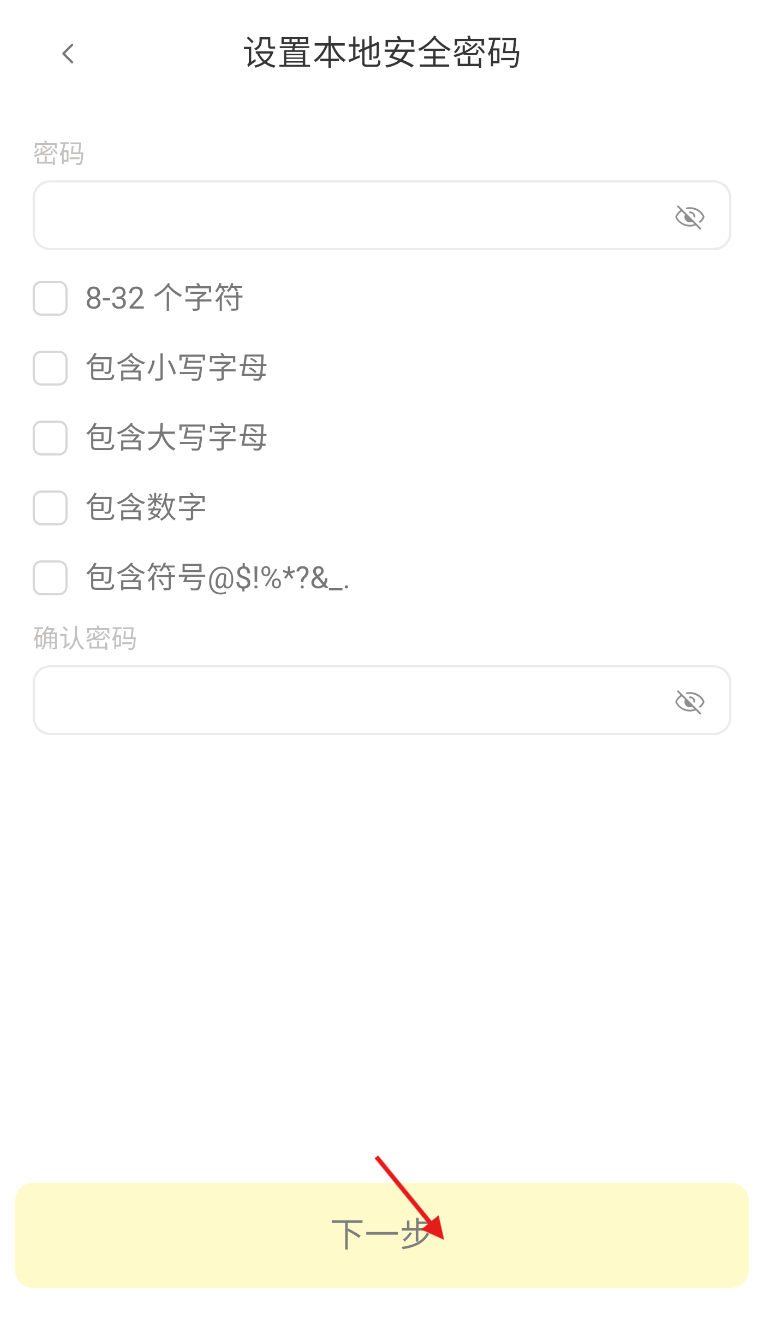Tap the 下一步 next step button
The width and height of the screenshot is (765, 1320).
pyautogui.click(x=382, y=1235)
